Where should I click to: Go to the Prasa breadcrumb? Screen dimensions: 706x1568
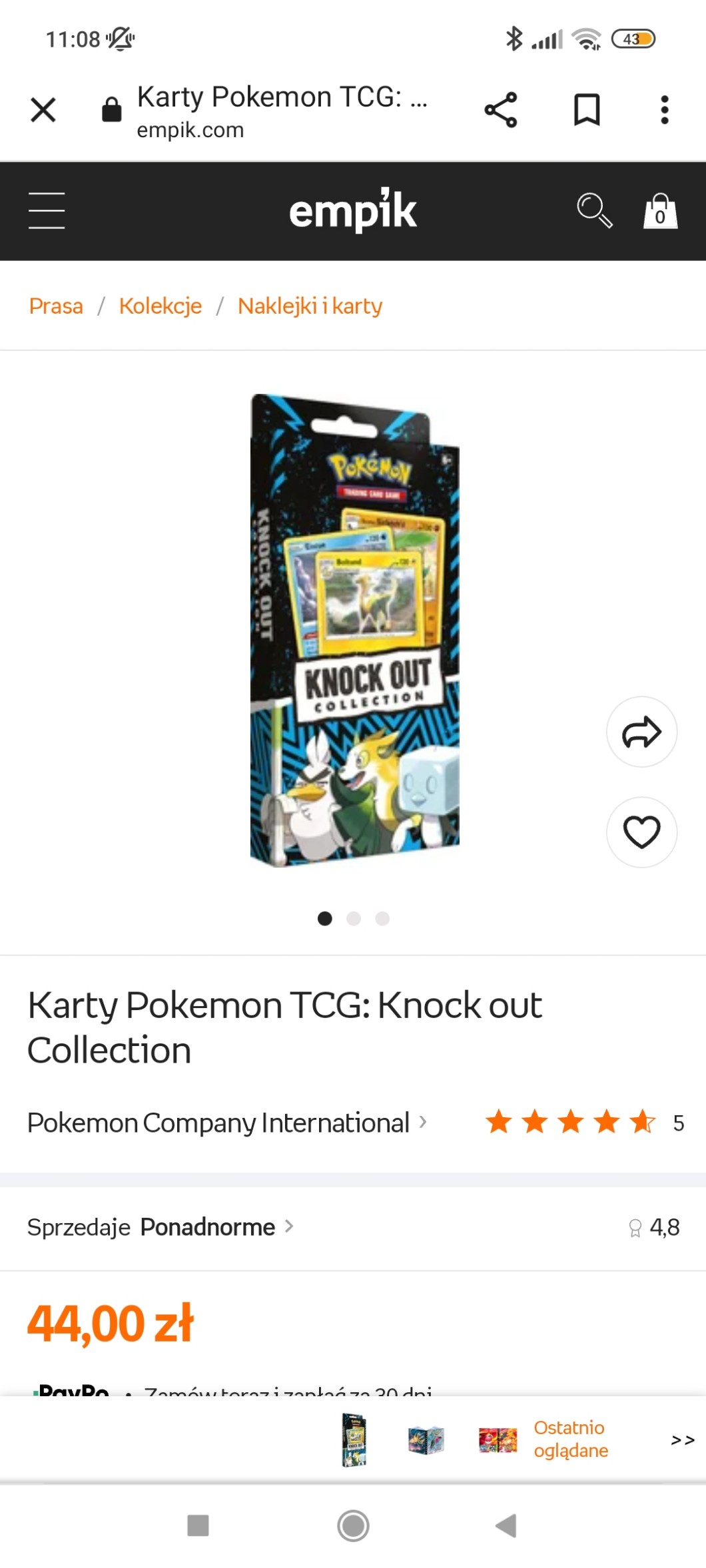[56, 306]
